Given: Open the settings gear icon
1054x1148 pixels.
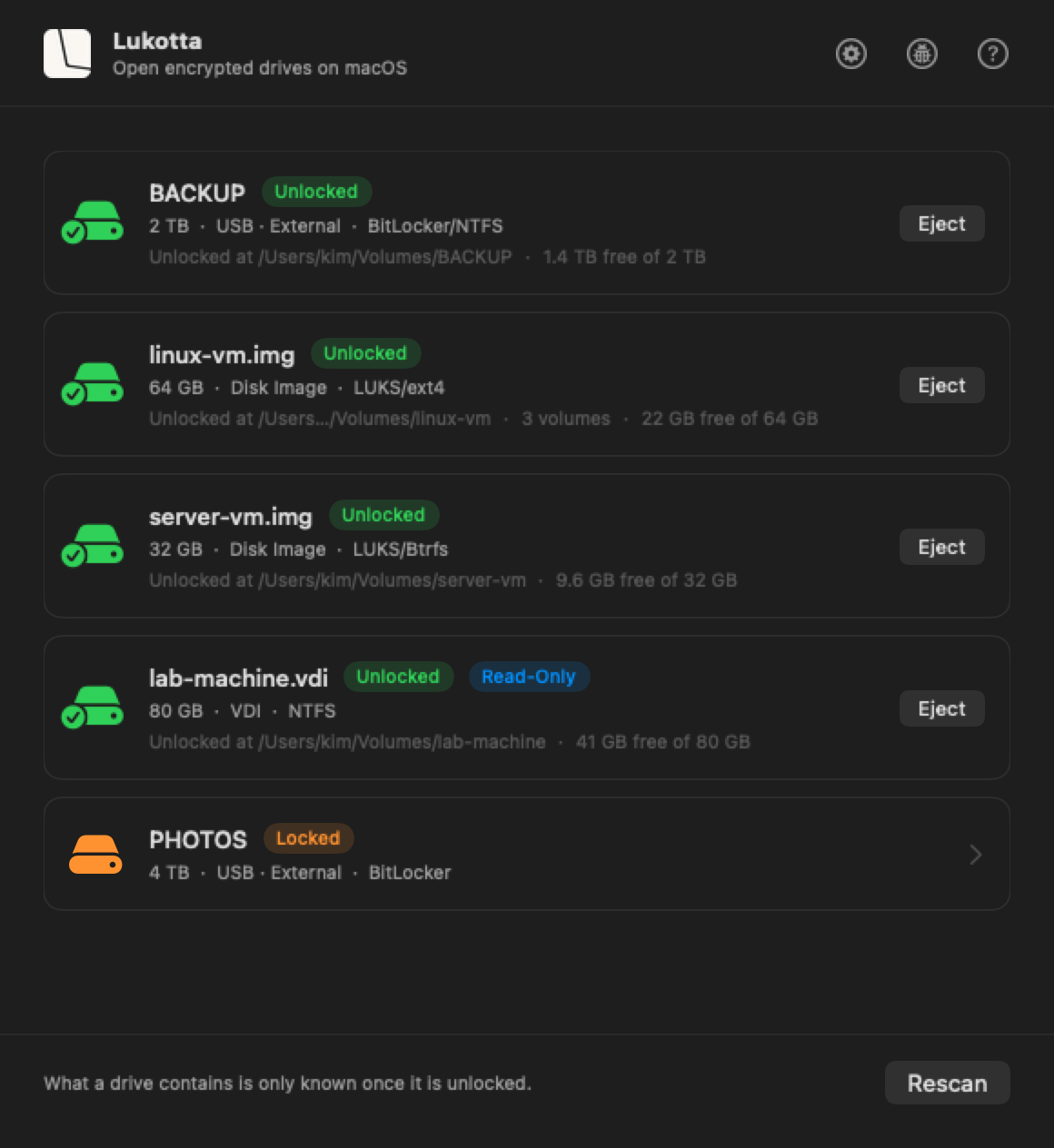Looking at the screenshot, I should click(850, 54).
